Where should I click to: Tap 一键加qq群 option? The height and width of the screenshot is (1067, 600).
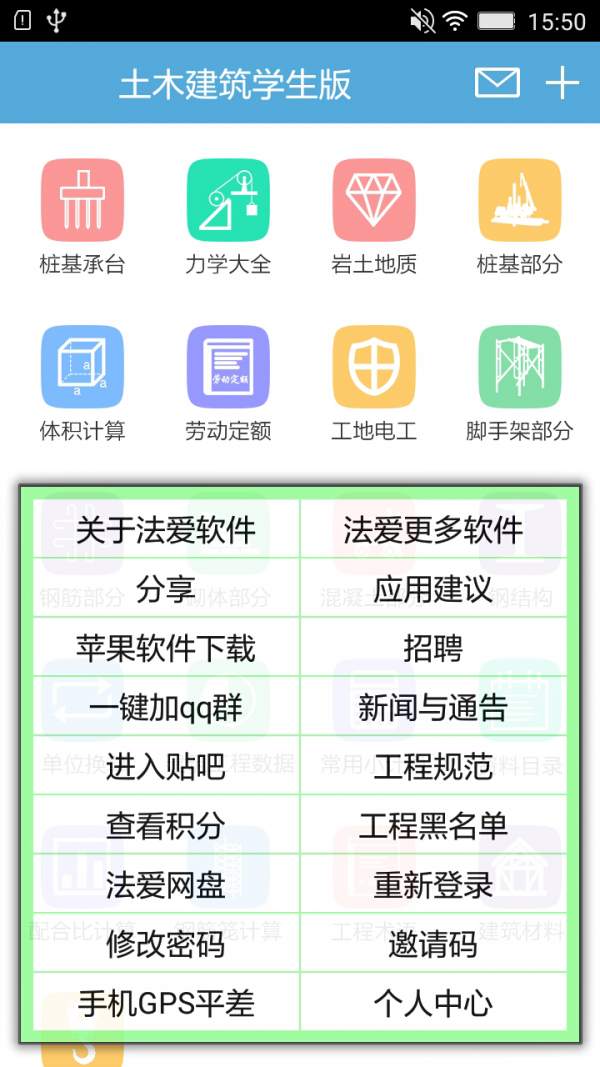(x=166, y=707)
